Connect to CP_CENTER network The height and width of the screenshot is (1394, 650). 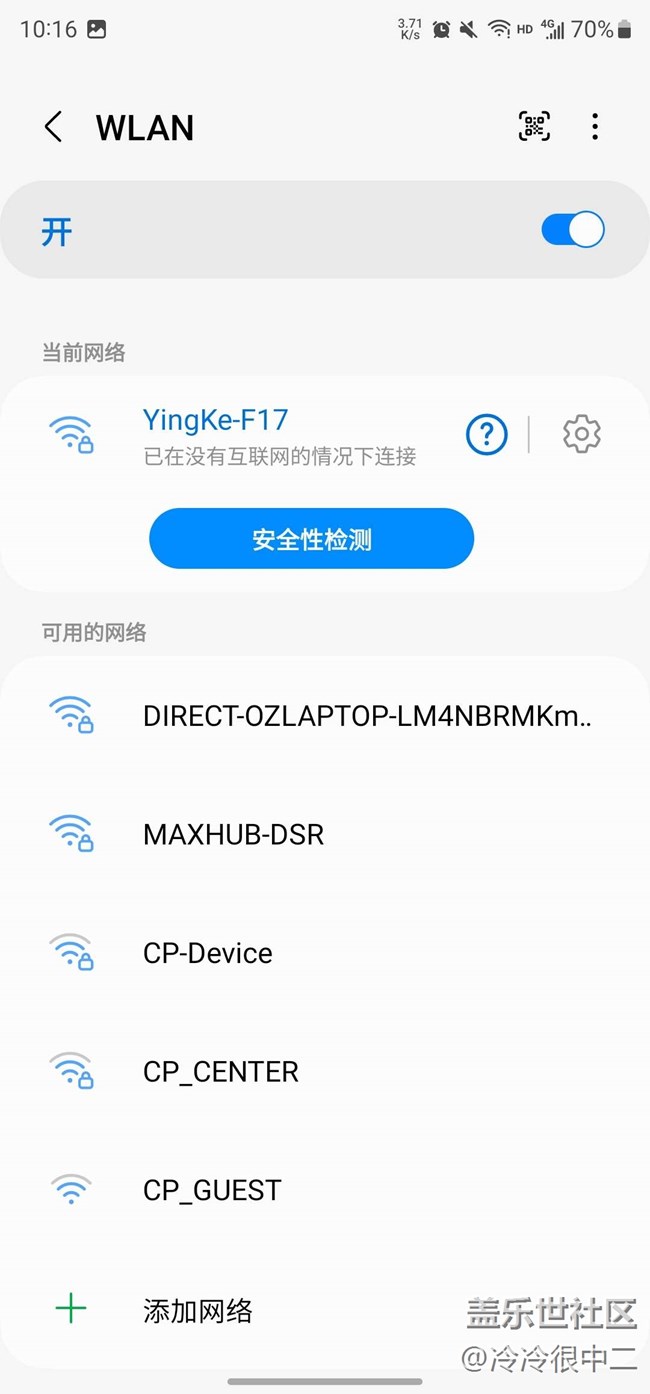point(325,1072)
